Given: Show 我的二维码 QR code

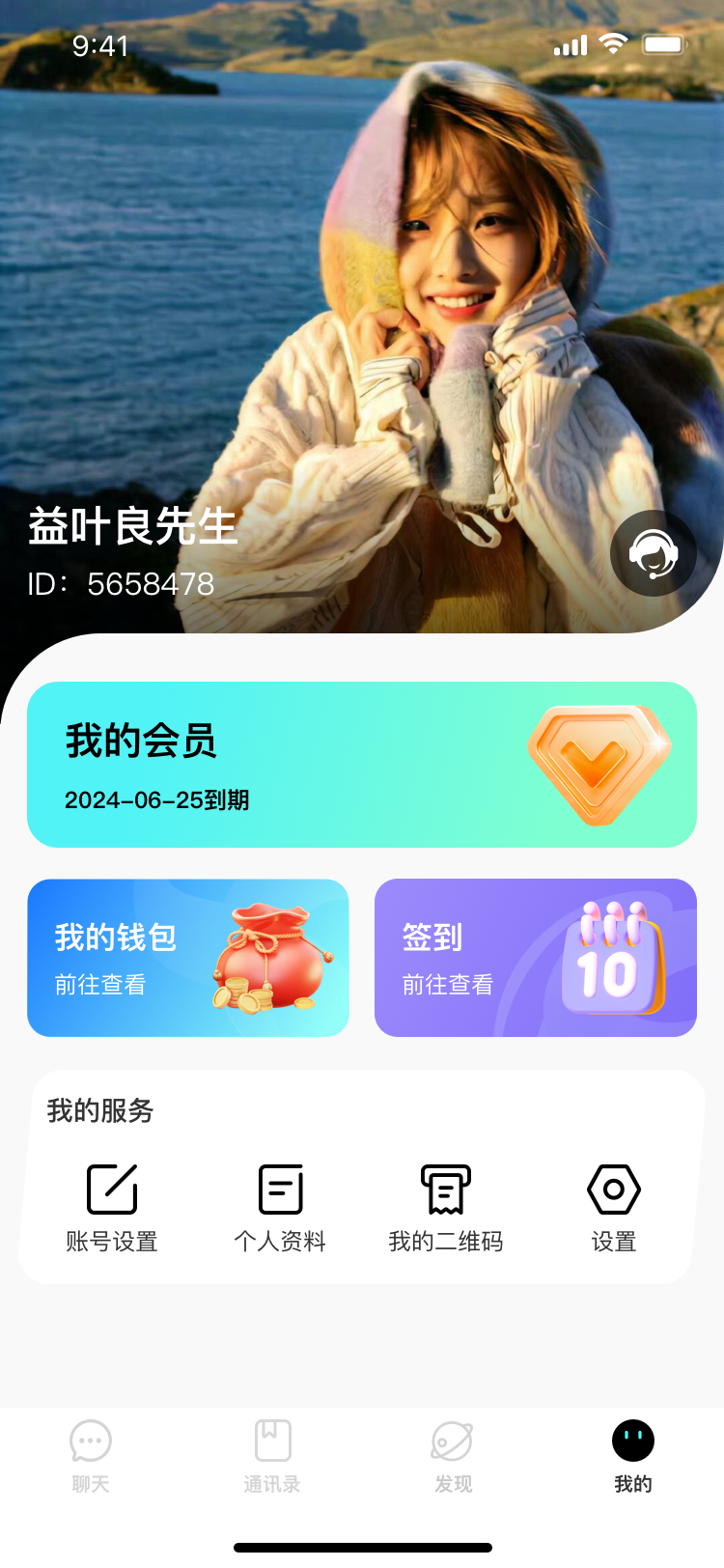Looking at the screenshot, I should pos(446,1207).
